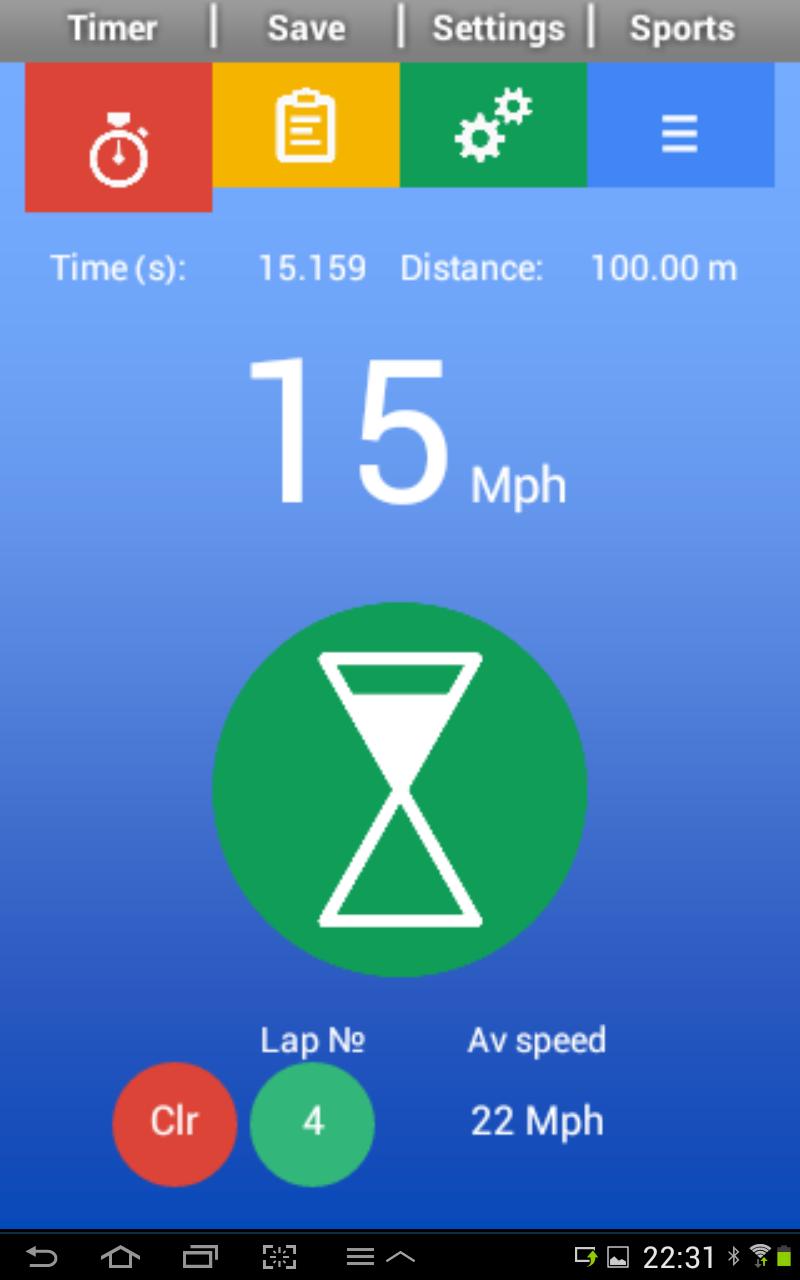Open the Timer menu item
This screenshot has width=800, height=1280.
[x=111, y=28]
